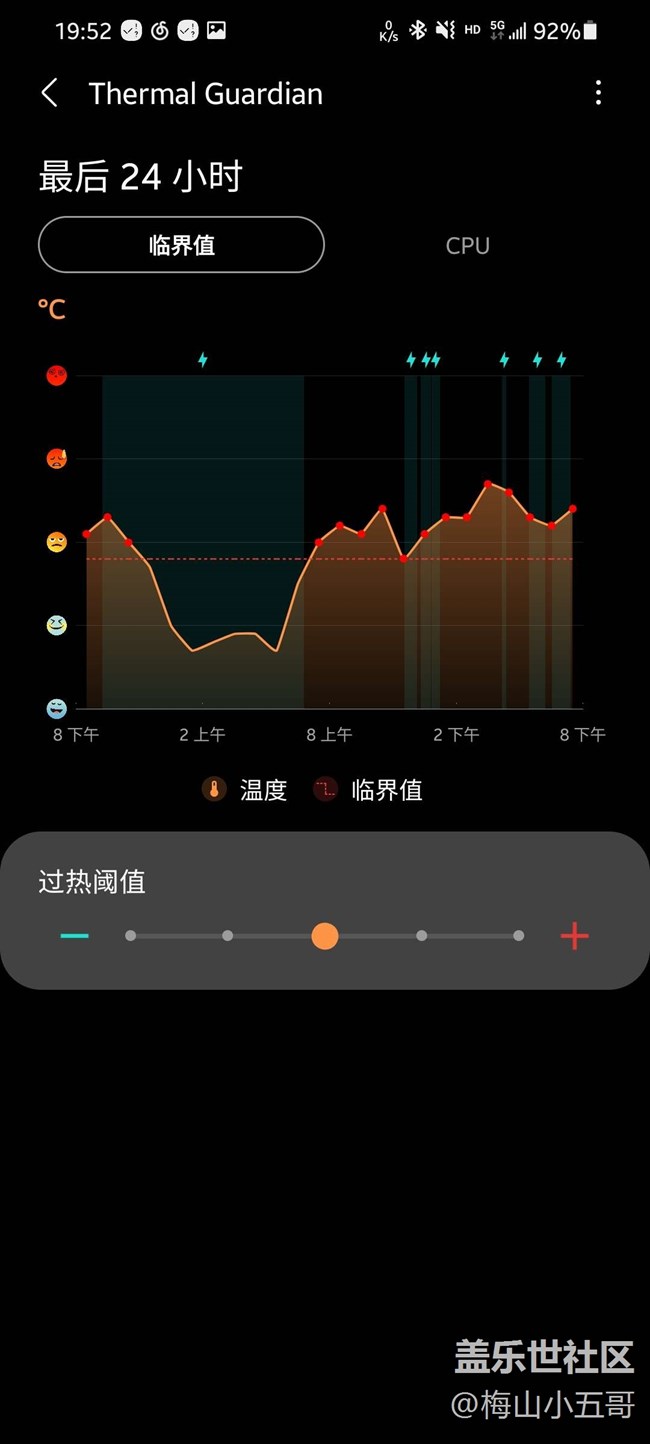The height and width of the screenshot is (1444, 650).
Task: Raise the 过热阈值 with the plus button
Action: pos(574,936)
